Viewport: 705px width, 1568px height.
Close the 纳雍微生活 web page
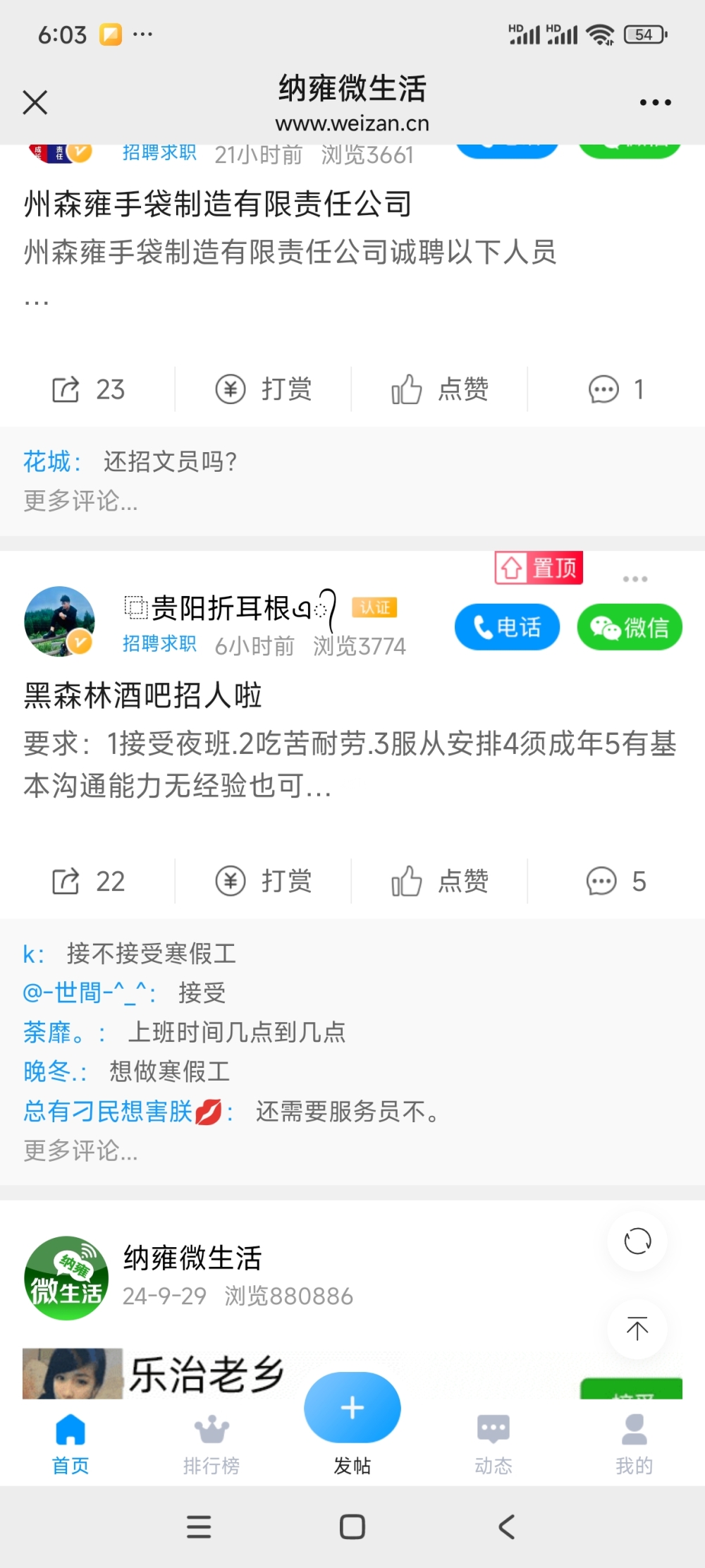[x=35, y=102]
